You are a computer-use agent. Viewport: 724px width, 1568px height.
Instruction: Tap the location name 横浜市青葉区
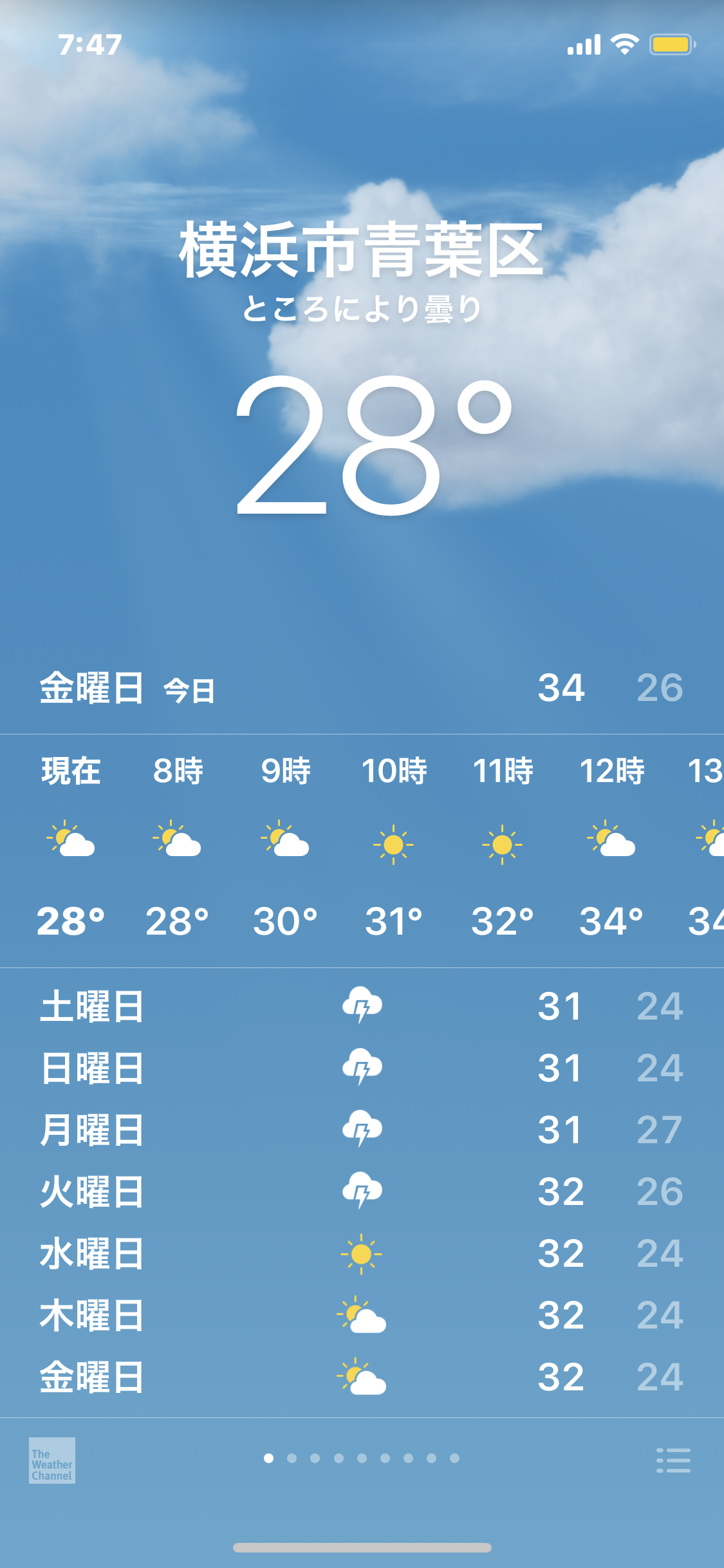(362, 251)
